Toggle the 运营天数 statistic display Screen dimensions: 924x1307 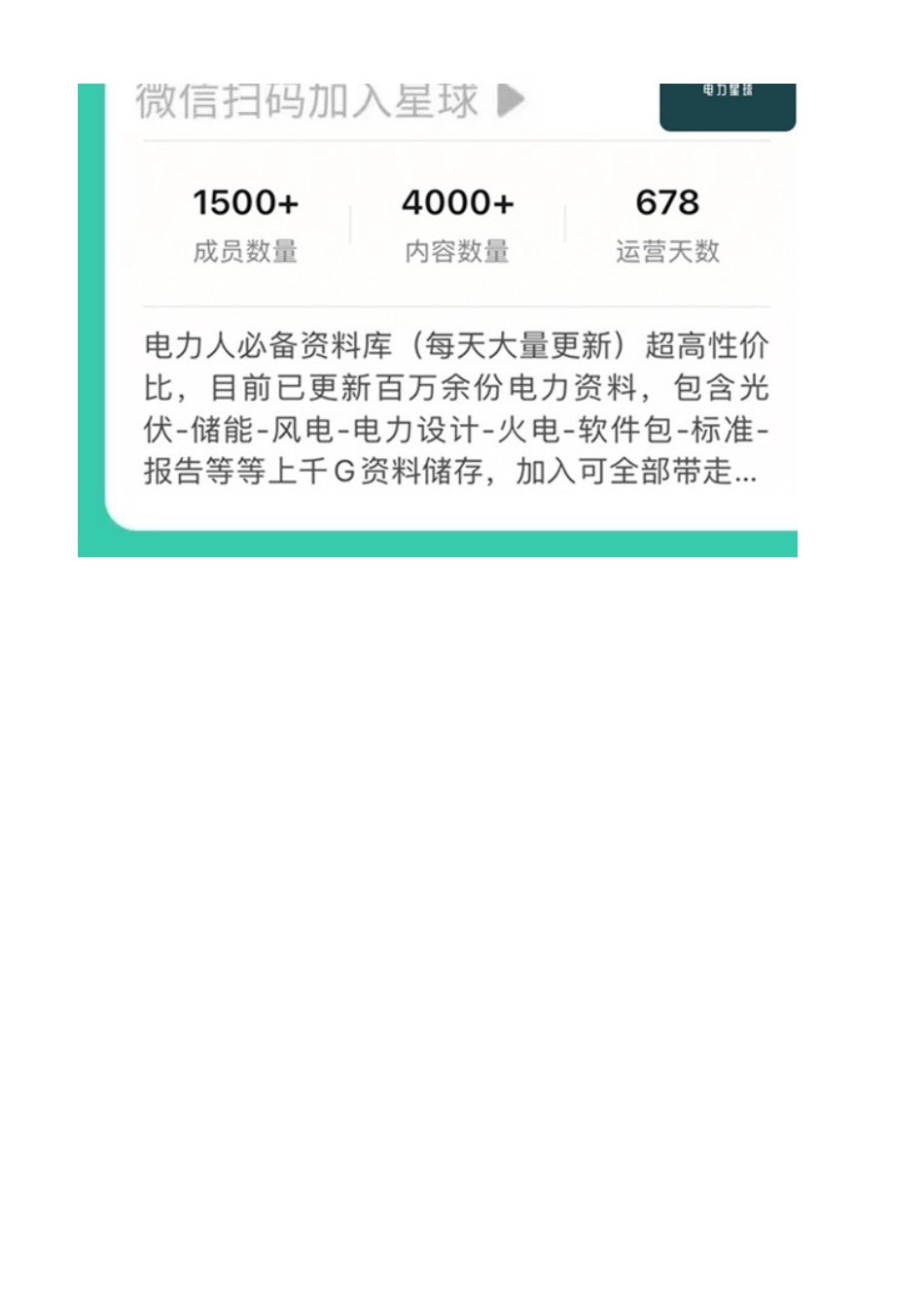tap(666, 252)
